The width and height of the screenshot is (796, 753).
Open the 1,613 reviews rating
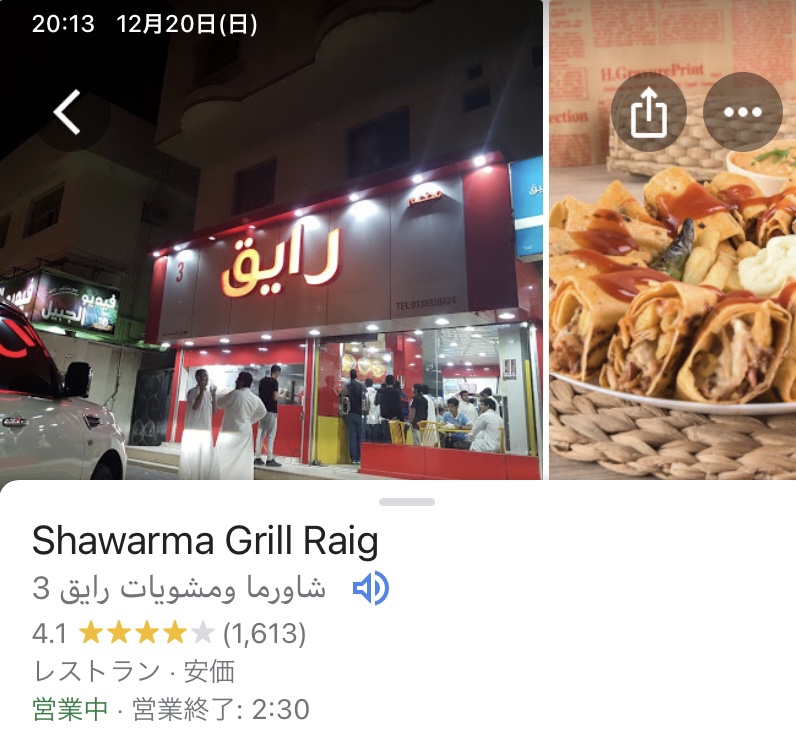pyautogui.click(x=170, y=633)
